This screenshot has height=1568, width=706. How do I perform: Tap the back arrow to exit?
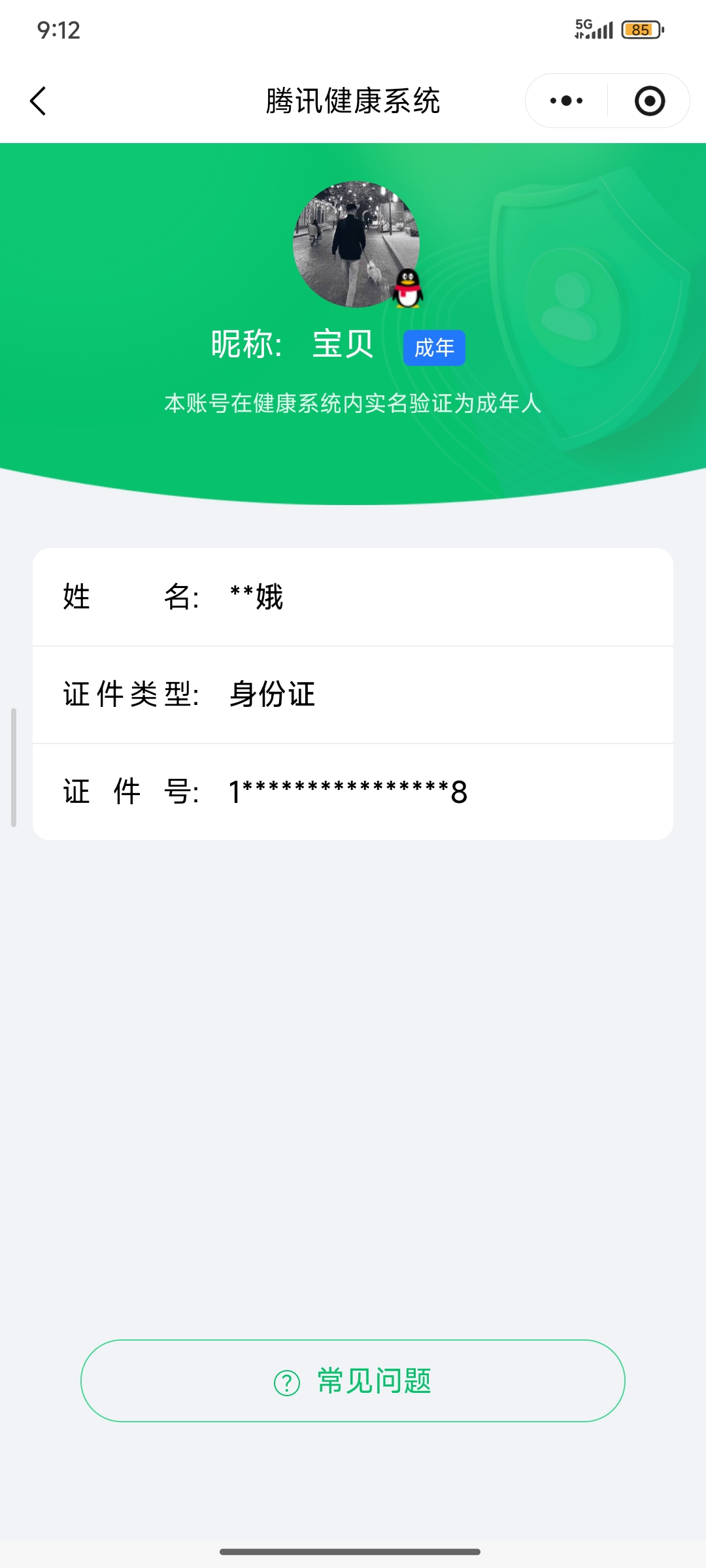pos(39,101)
